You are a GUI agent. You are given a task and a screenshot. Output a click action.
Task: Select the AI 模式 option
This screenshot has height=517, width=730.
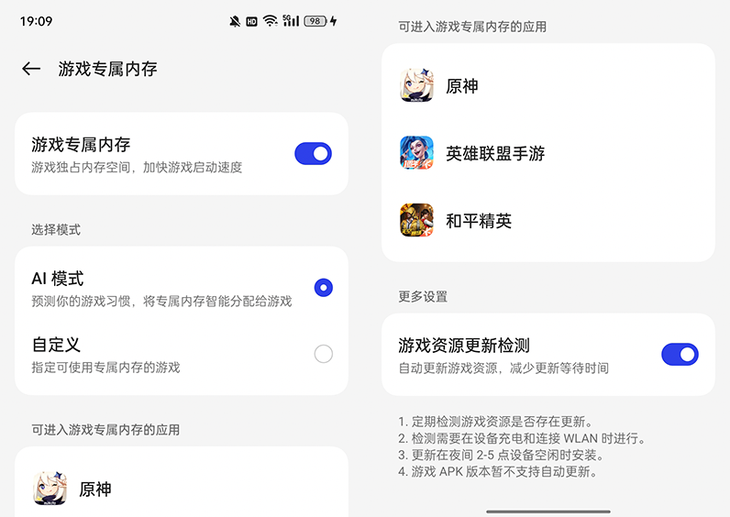coord(323,288)
